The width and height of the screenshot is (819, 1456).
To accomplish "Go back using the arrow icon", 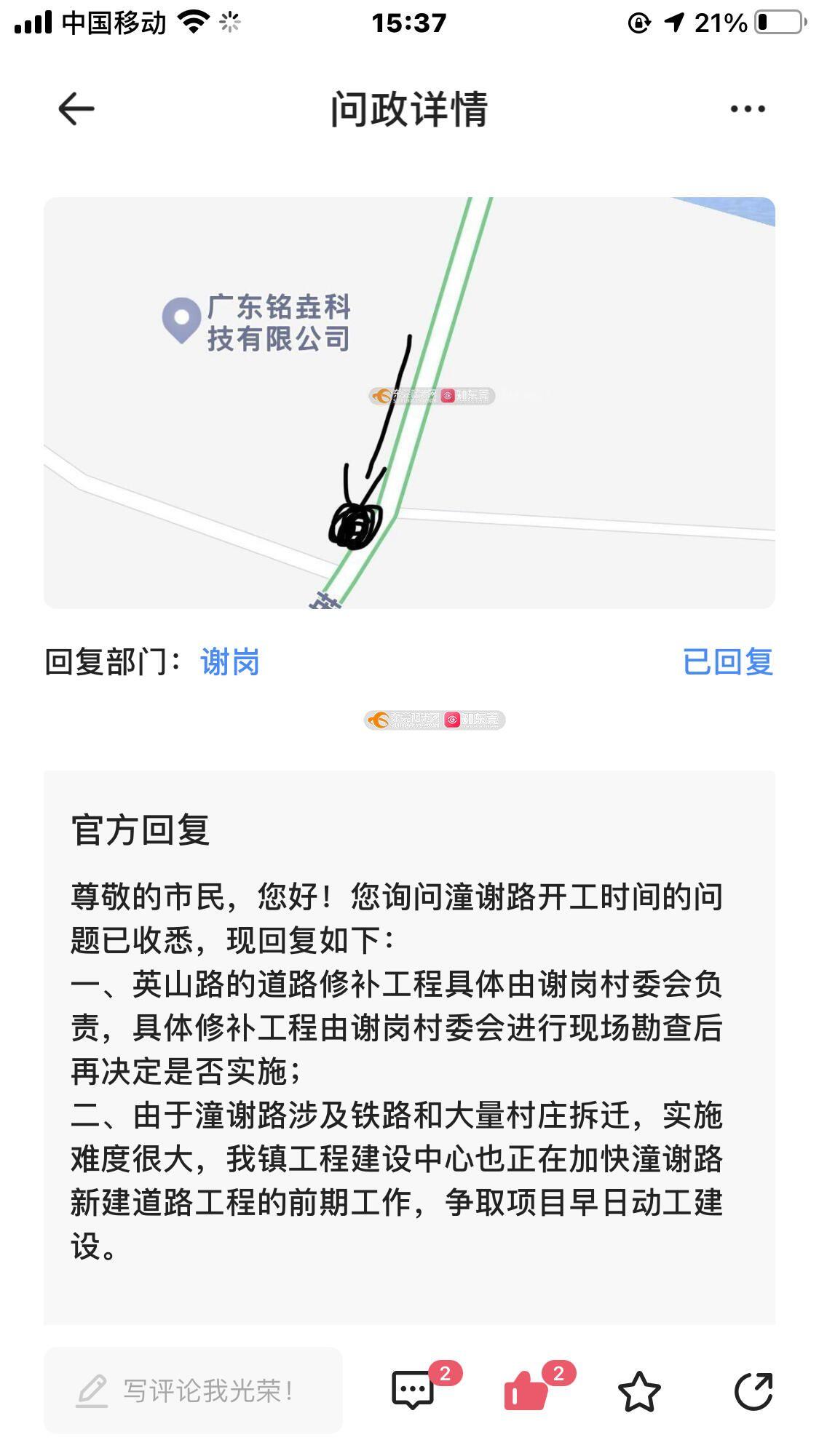I will point(76,109).
